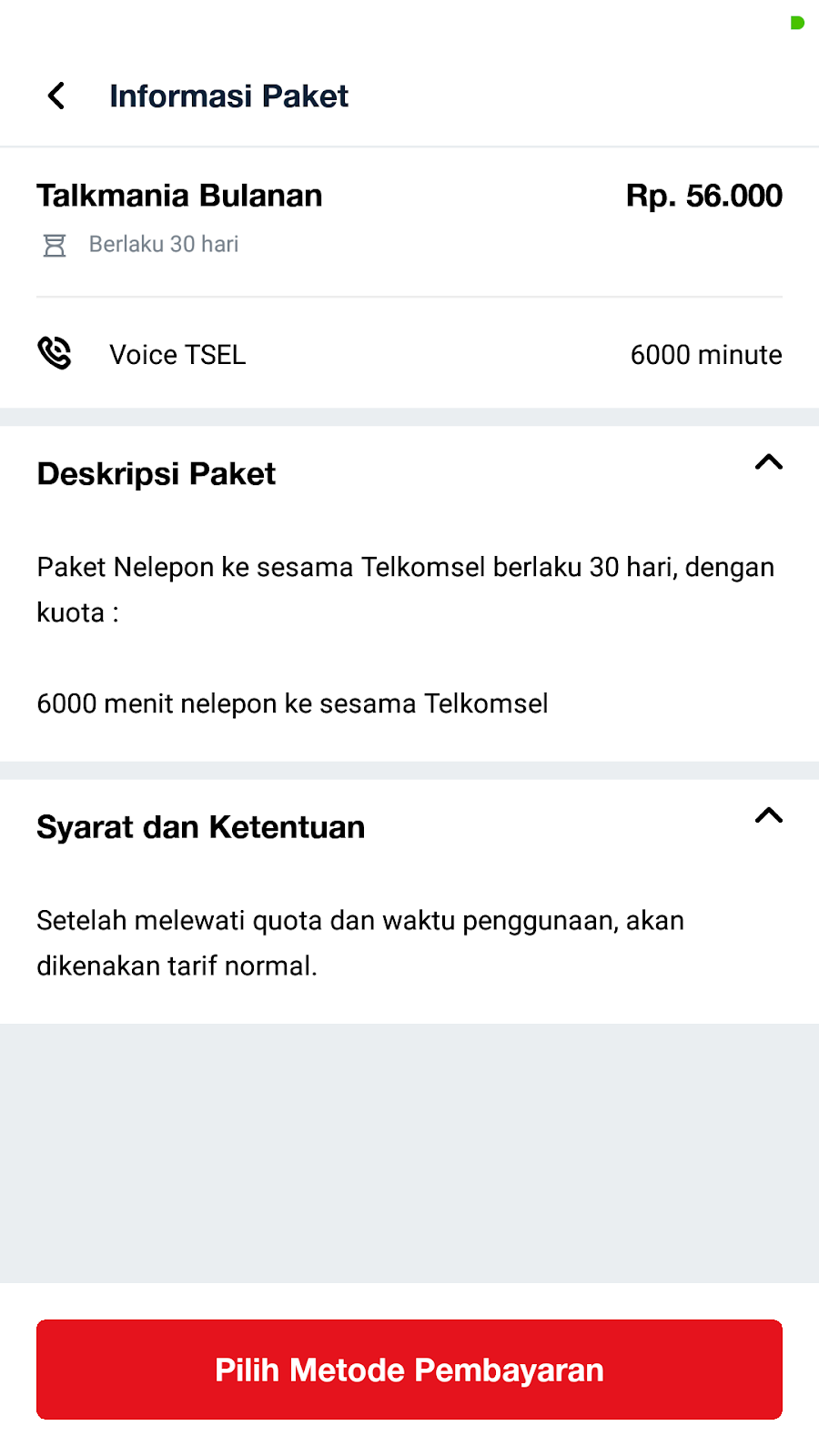The image size is (819, 1456).
Task: Collapse the Deskripsi Paket section
Action: click(768, 463)
